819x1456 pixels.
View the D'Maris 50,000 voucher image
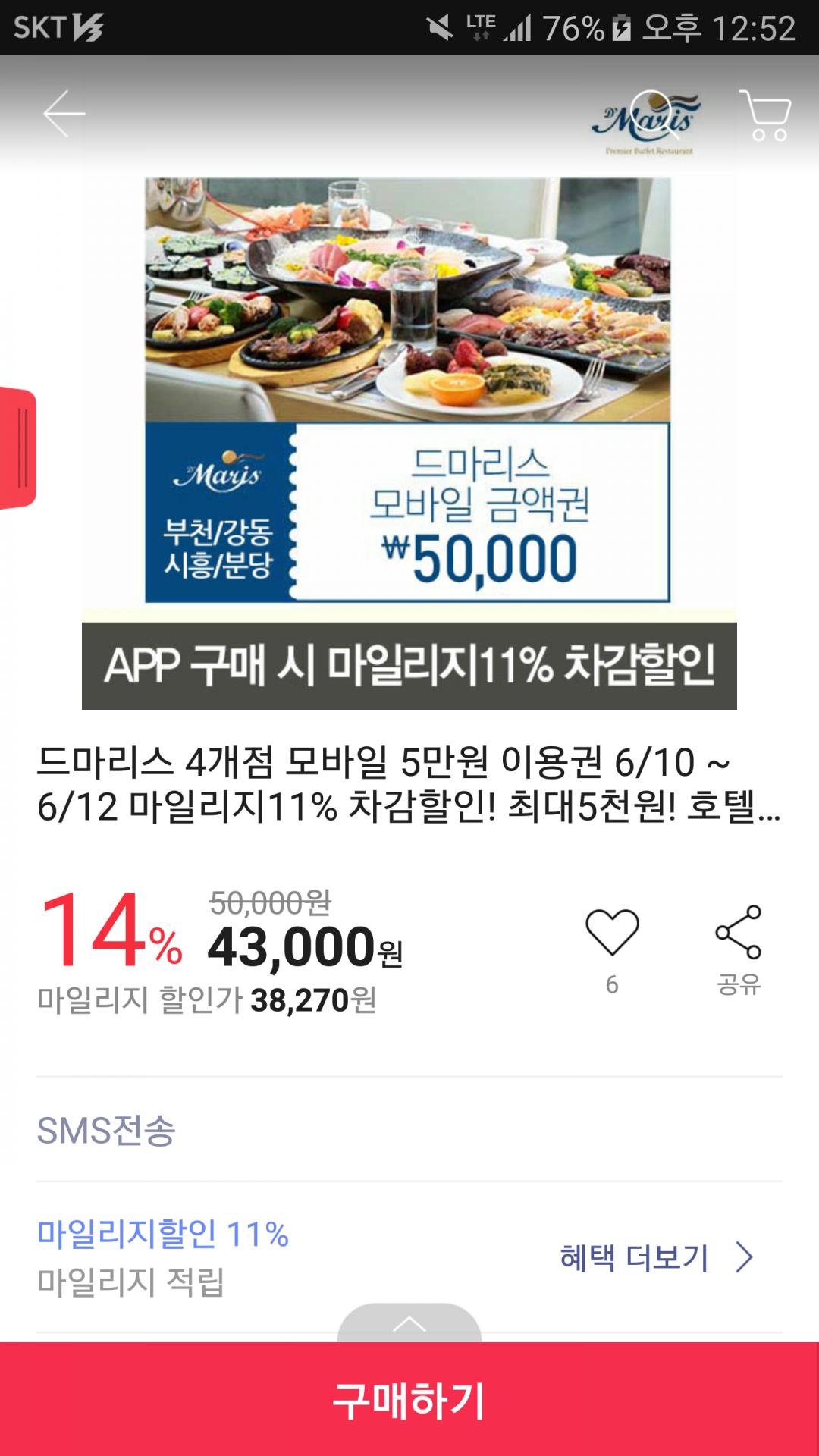tap(408, 391)
